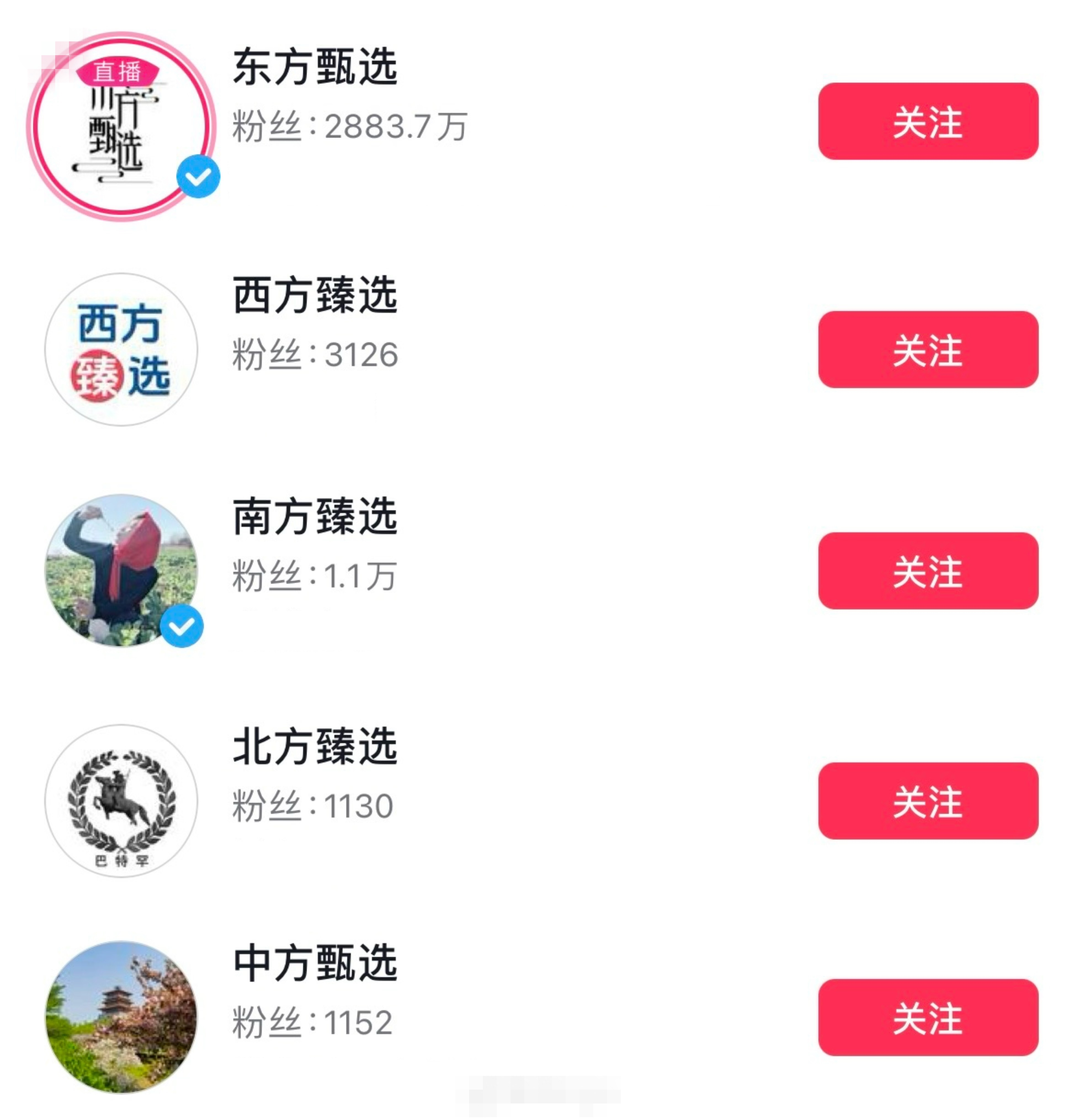The width and height of the screenshot is (1082, 1120).
Task: Open 东方甄选's live avatar
Action: 121,126
